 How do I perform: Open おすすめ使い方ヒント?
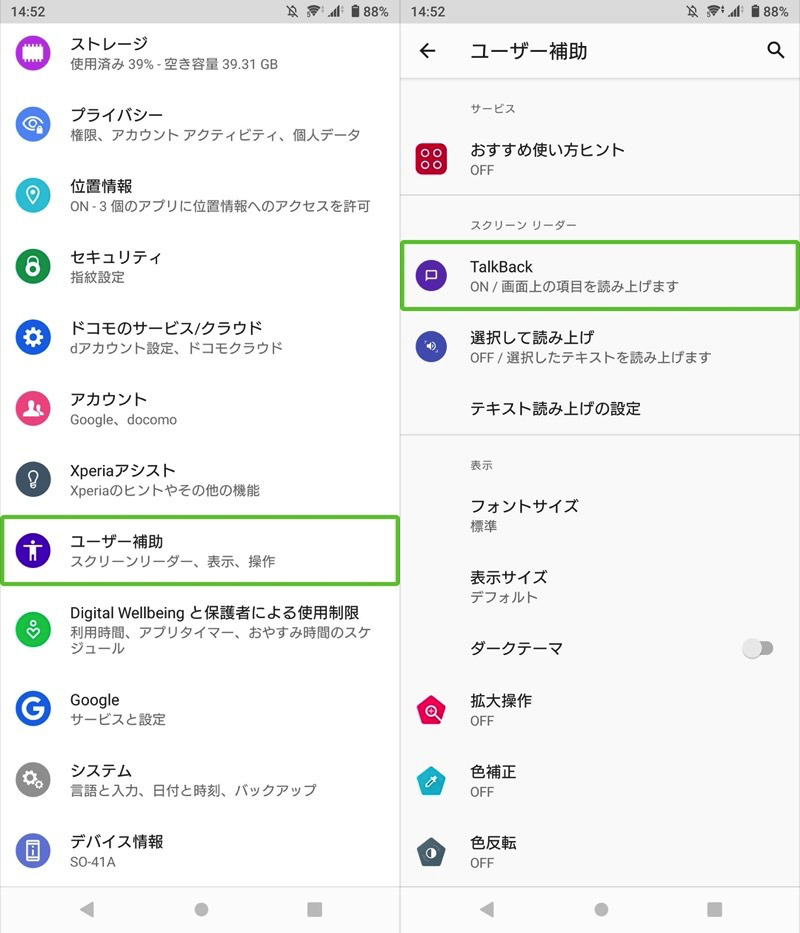tap(600, 159)
